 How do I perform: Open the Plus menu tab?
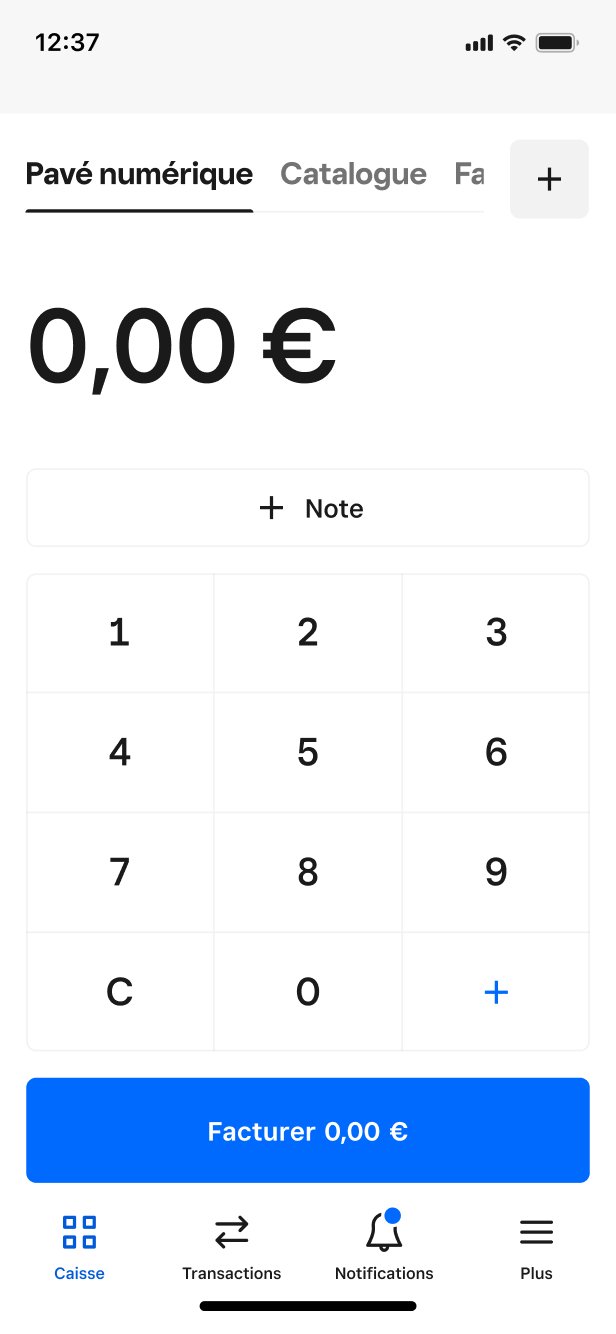(536, 1246)
